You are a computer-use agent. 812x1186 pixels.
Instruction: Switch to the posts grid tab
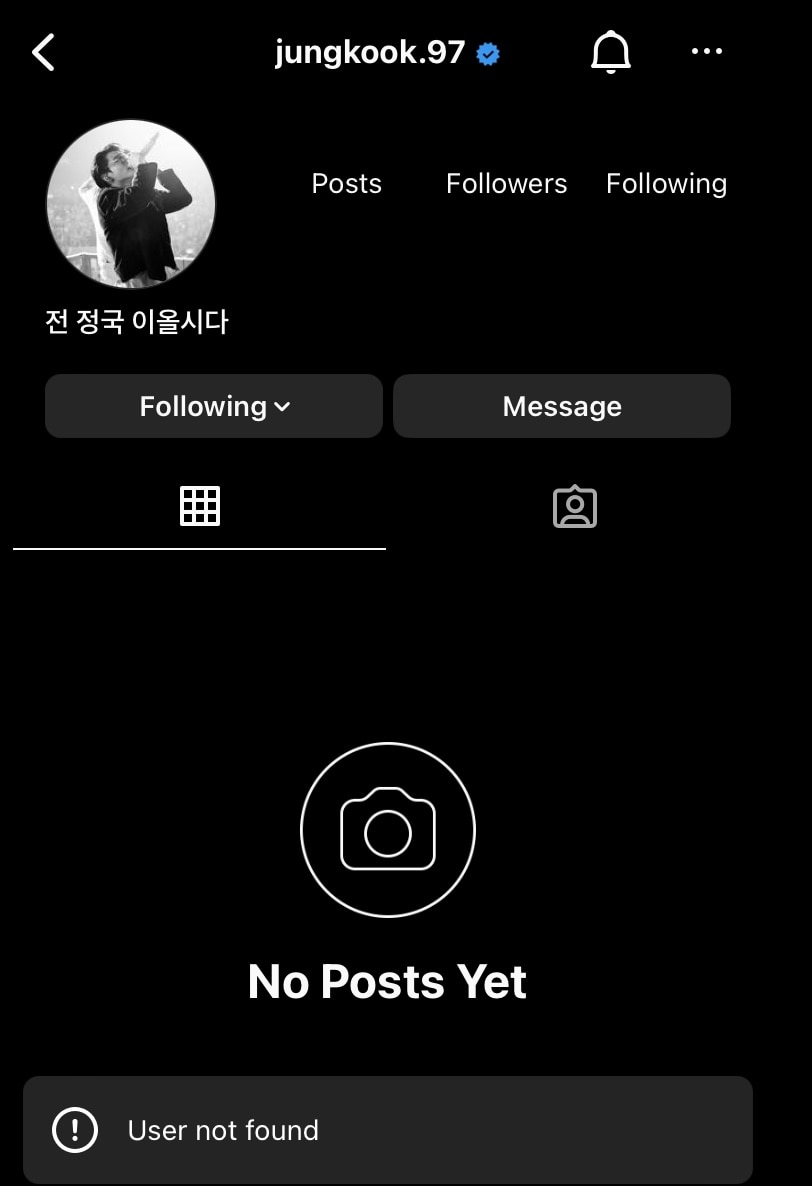199,506
